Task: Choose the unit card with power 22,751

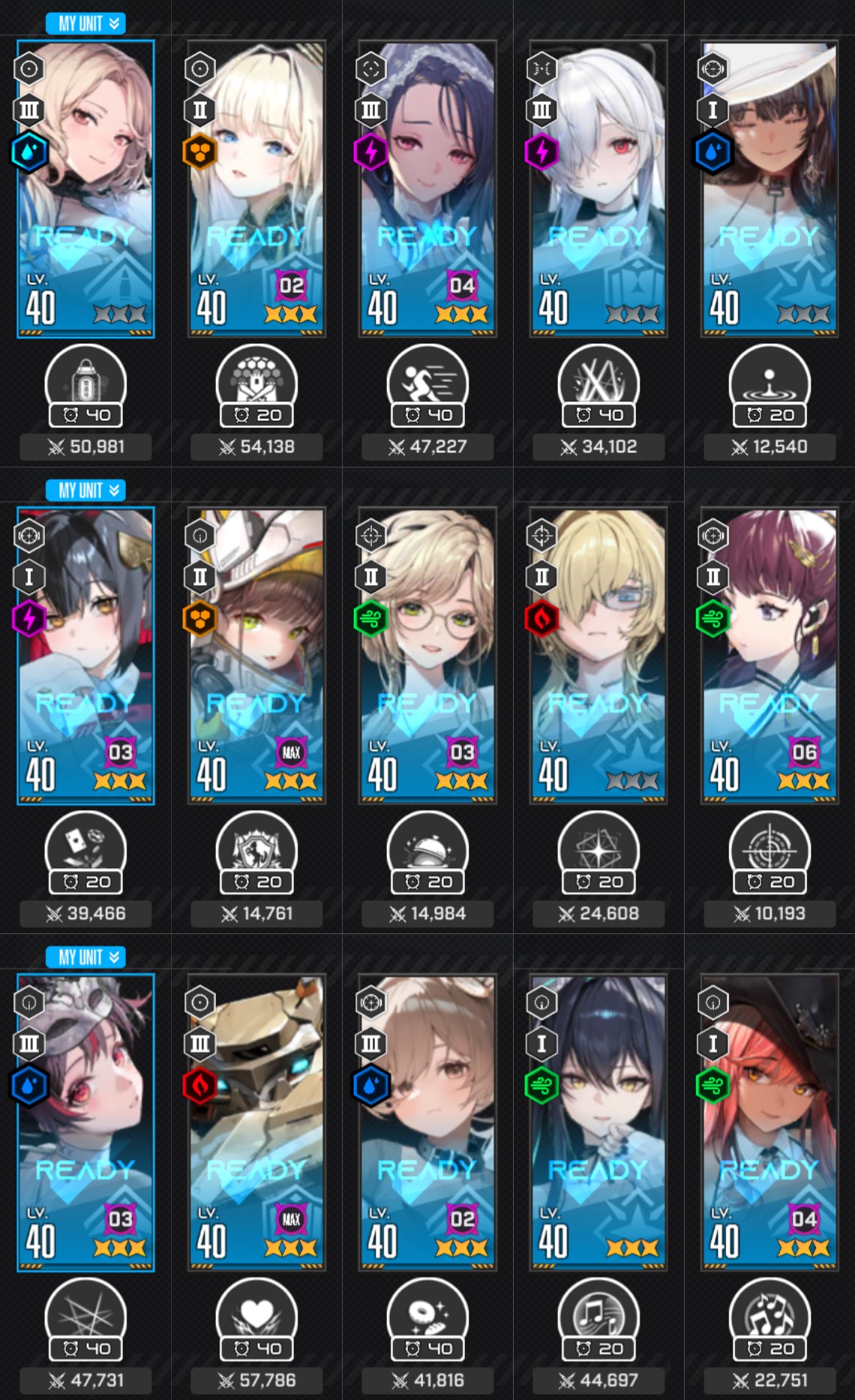Action: (769, 1122)
